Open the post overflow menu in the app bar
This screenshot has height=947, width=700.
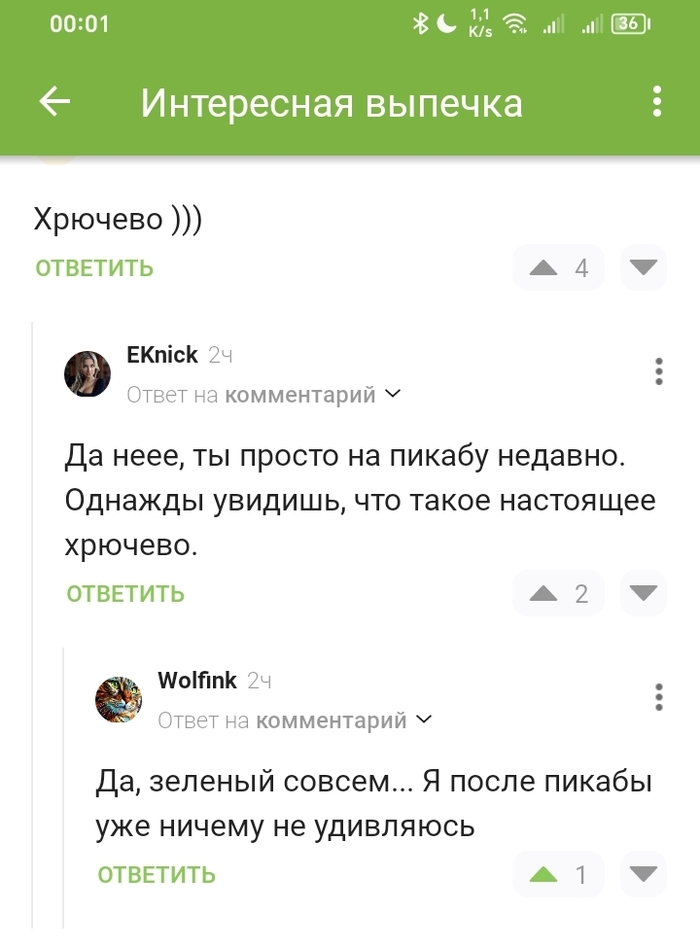point(657,102)
